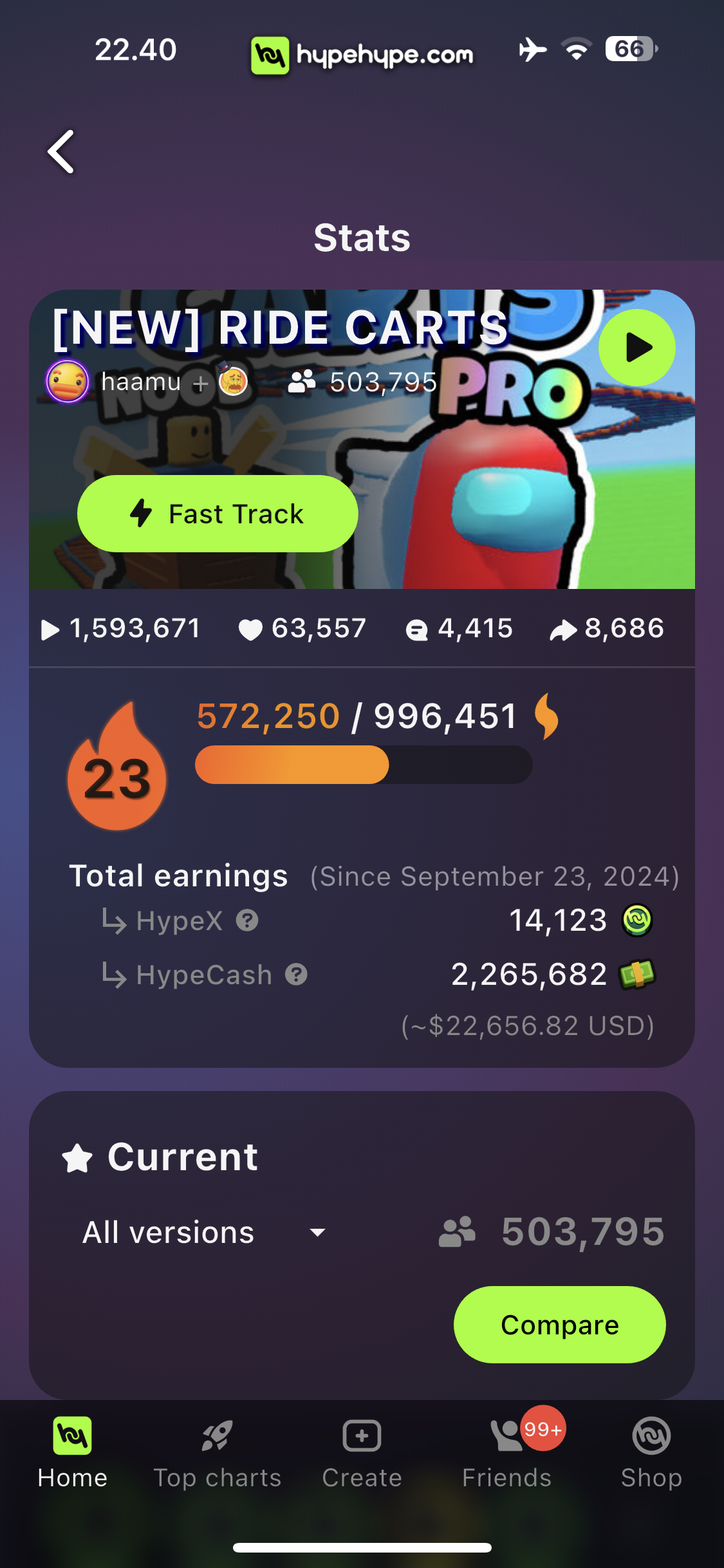Image resolution: width=724 pixels, height=1568 pixels.
Task: Tap the Fast Track button
Action: click(x=218, y=514)
